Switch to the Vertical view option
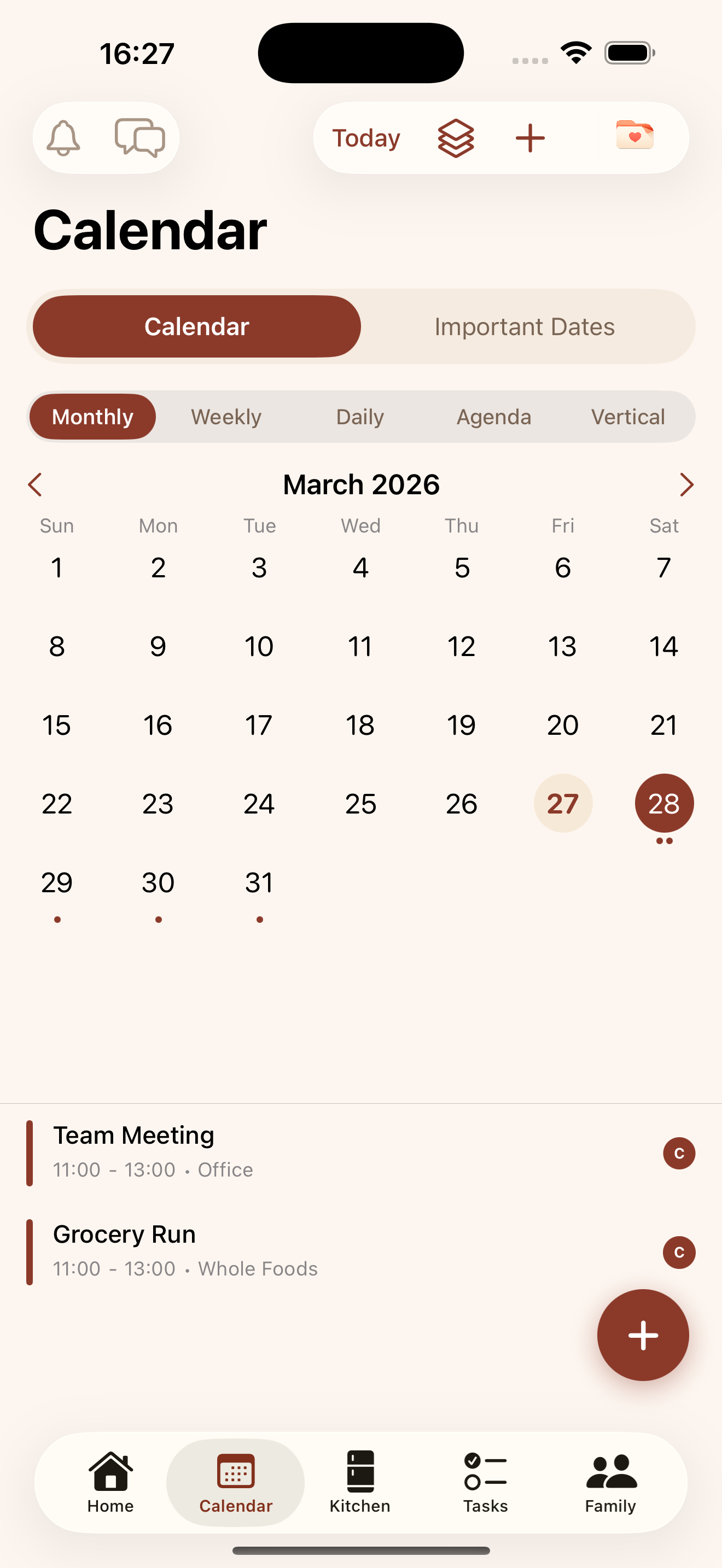The width and height of the screenshot is (722, 1568). point(627,417)
